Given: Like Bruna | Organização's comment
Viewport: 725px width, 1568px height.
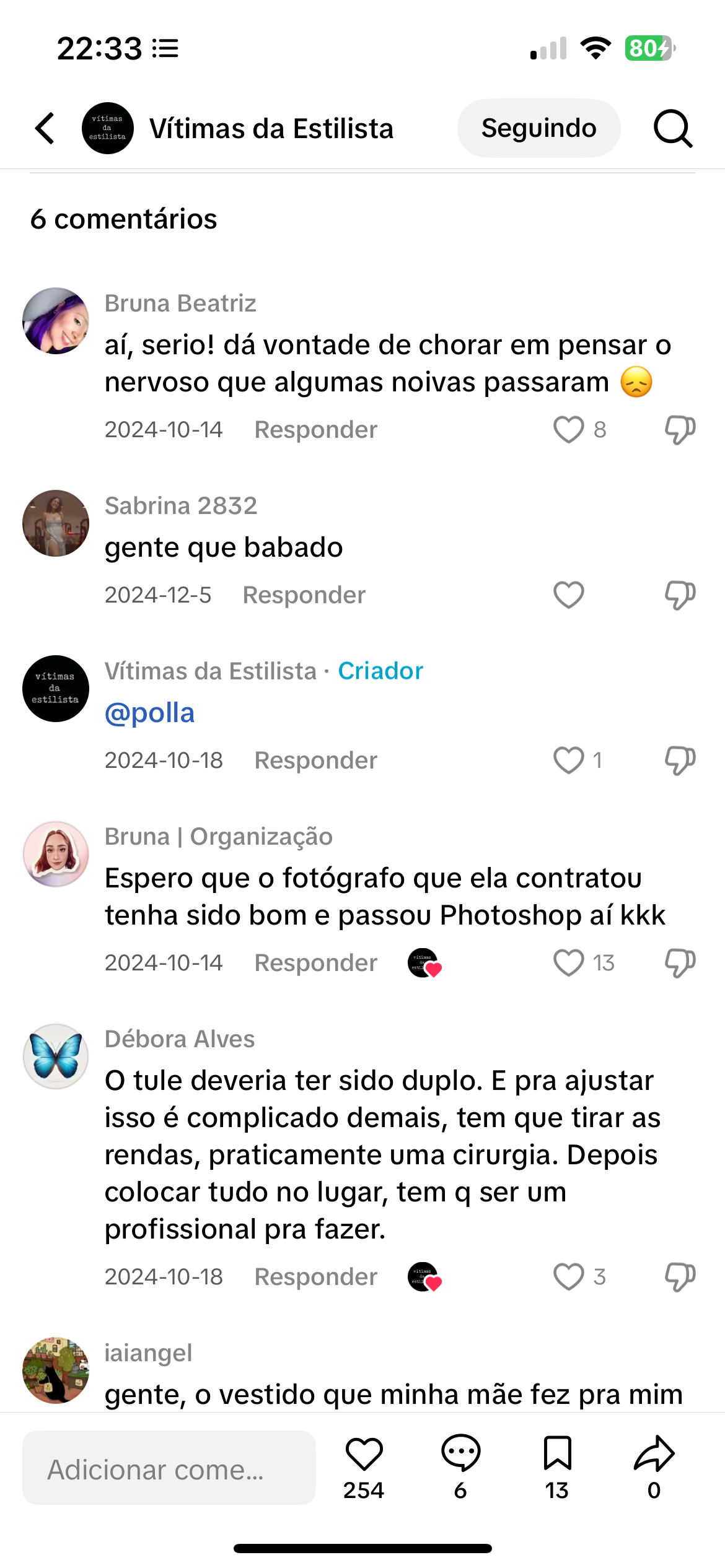Looking at the screenshot, I should click(x=568, y=963).
